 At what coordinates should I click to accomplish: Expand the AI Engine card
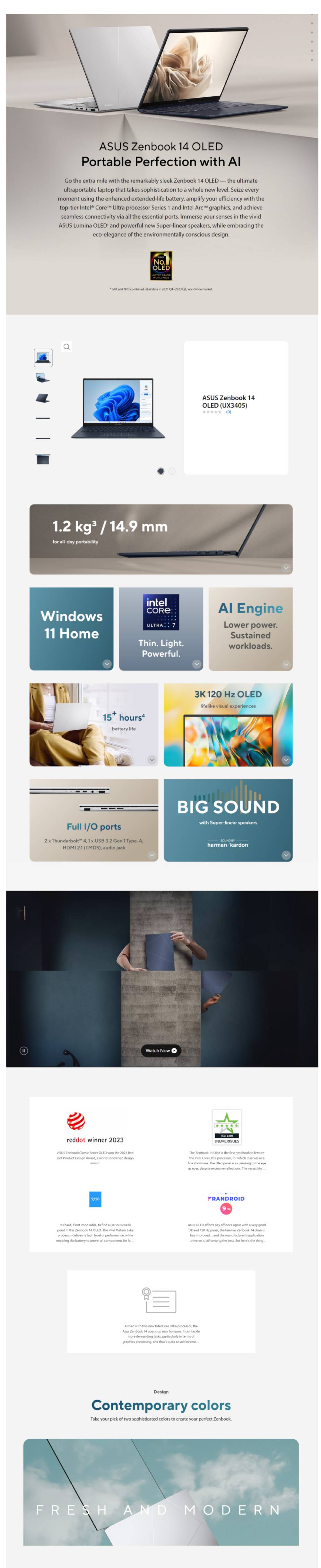pyautogui.click(x=286, y=664)
